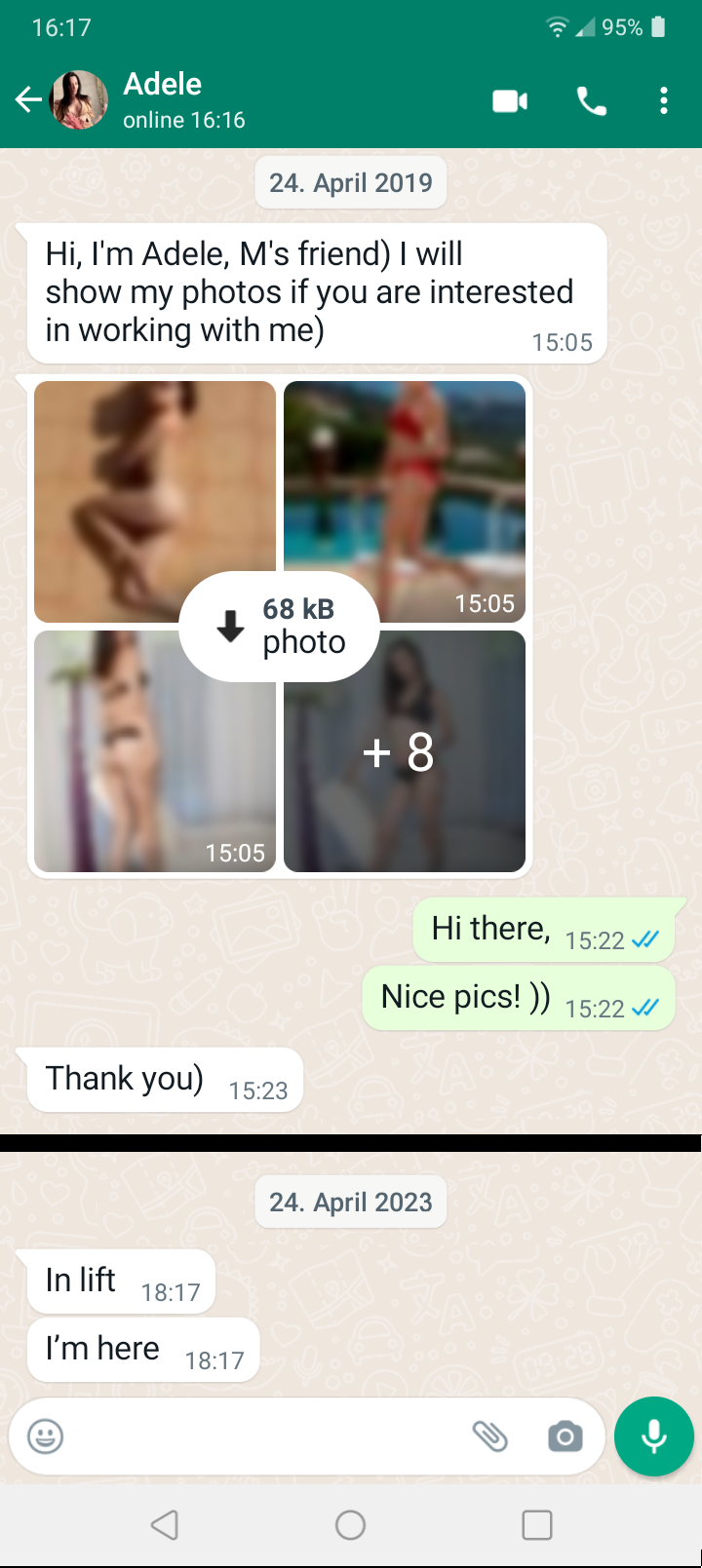Tap the system home button
The height and width of the screenshot is (1568, 702).
351,1525
